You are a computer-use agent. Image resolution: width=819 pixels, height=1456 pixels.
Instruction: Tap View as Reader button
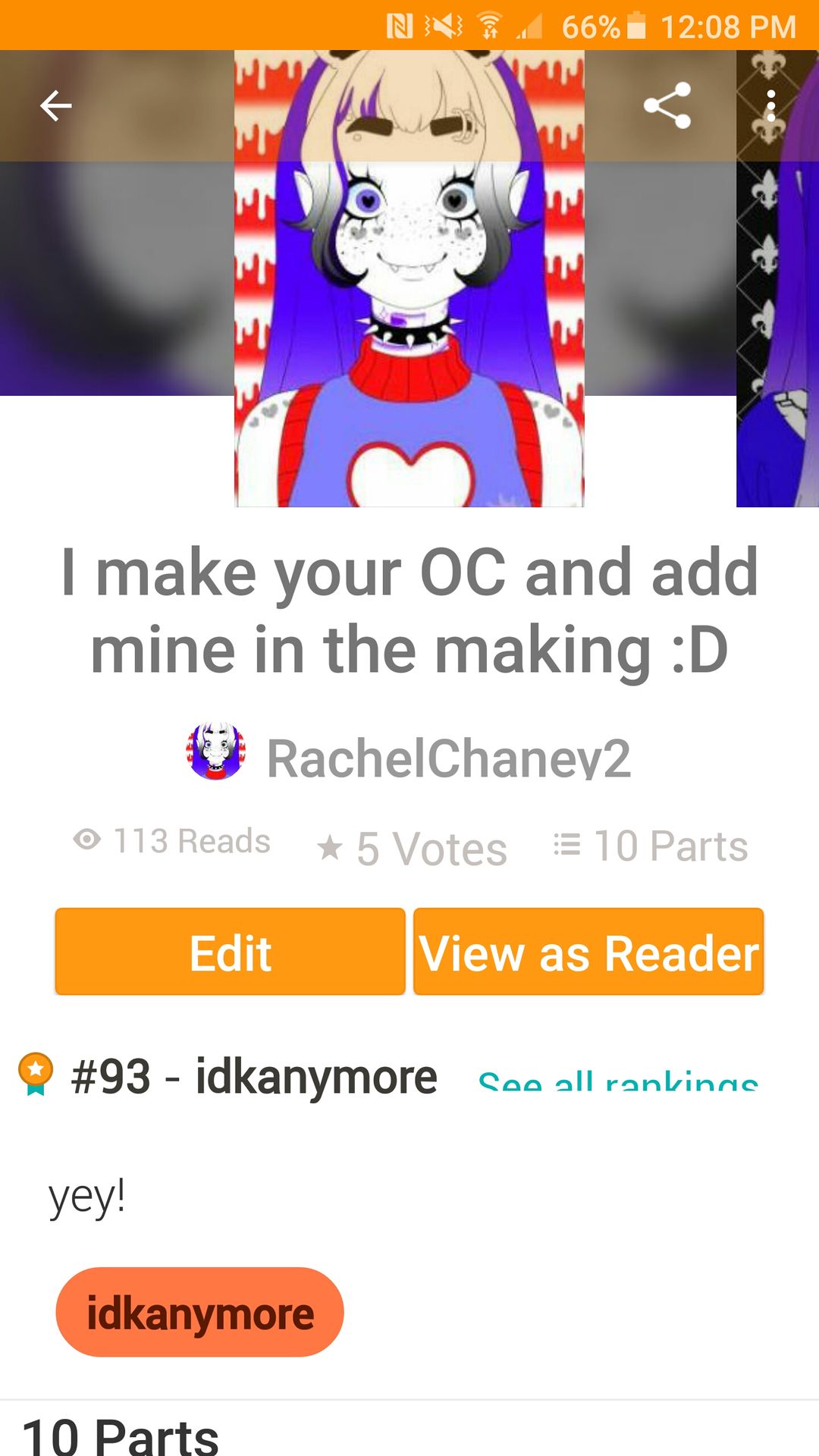588,952
